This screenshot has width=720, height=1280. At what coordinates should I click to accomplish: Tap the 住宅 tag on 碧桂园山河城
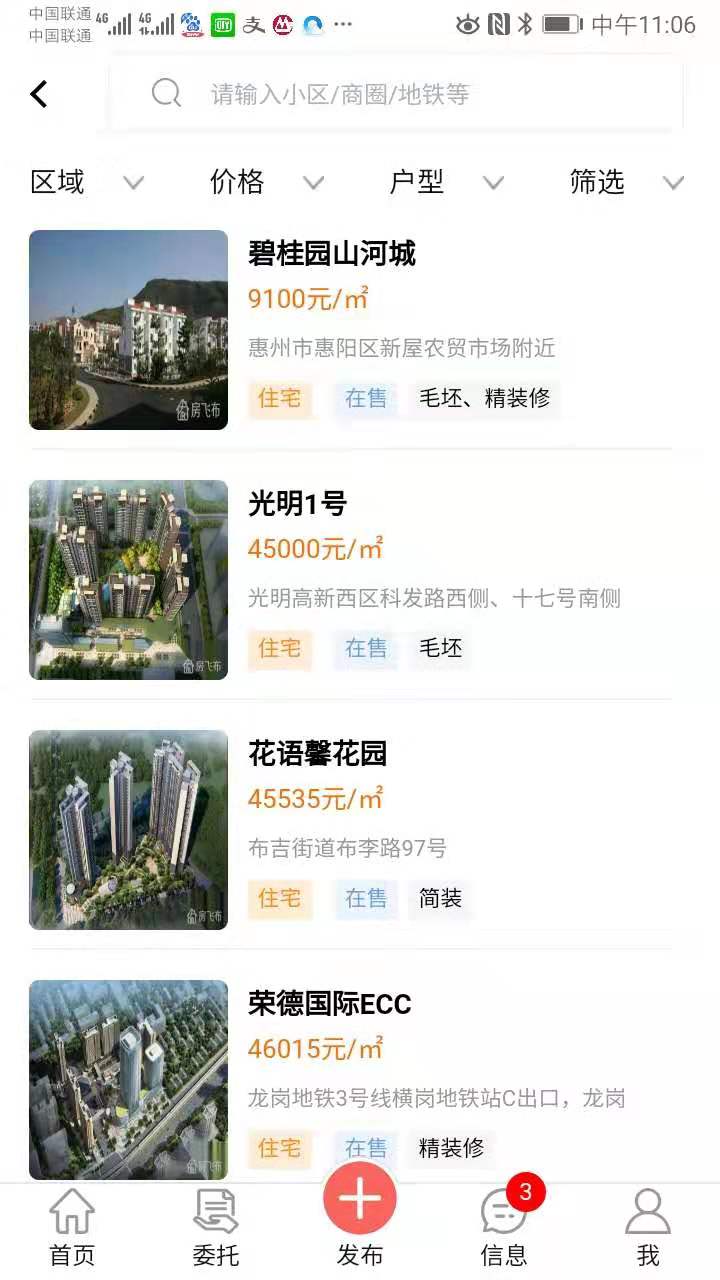(280, 399)
